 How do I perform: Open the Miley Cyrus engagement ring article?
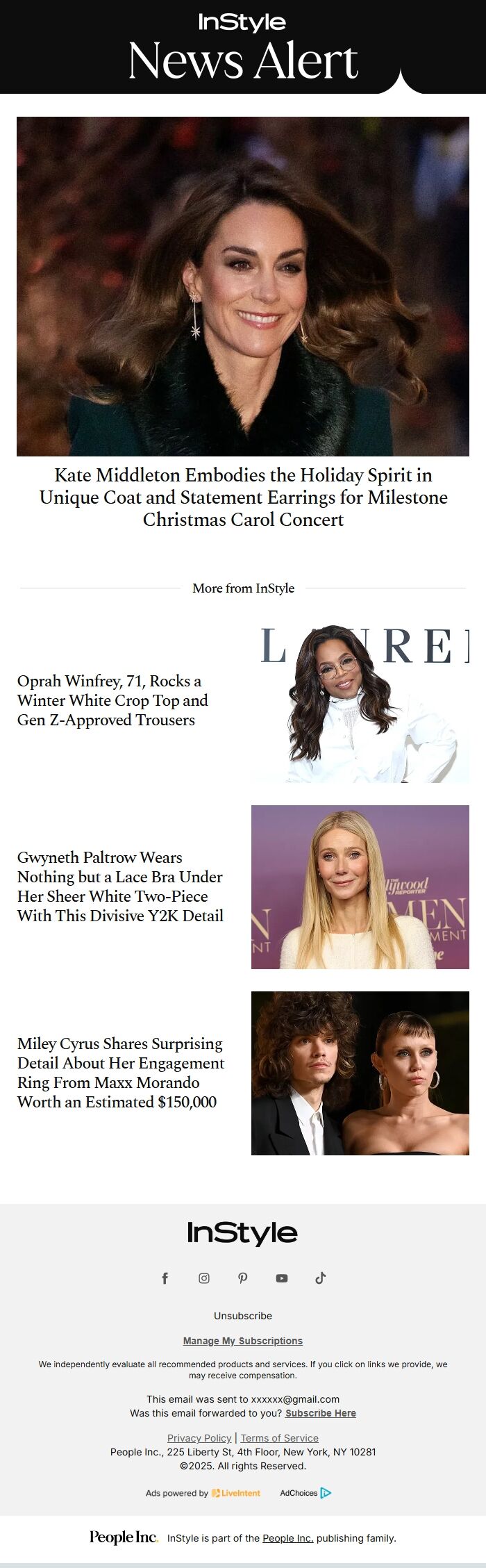[120, 1073]
